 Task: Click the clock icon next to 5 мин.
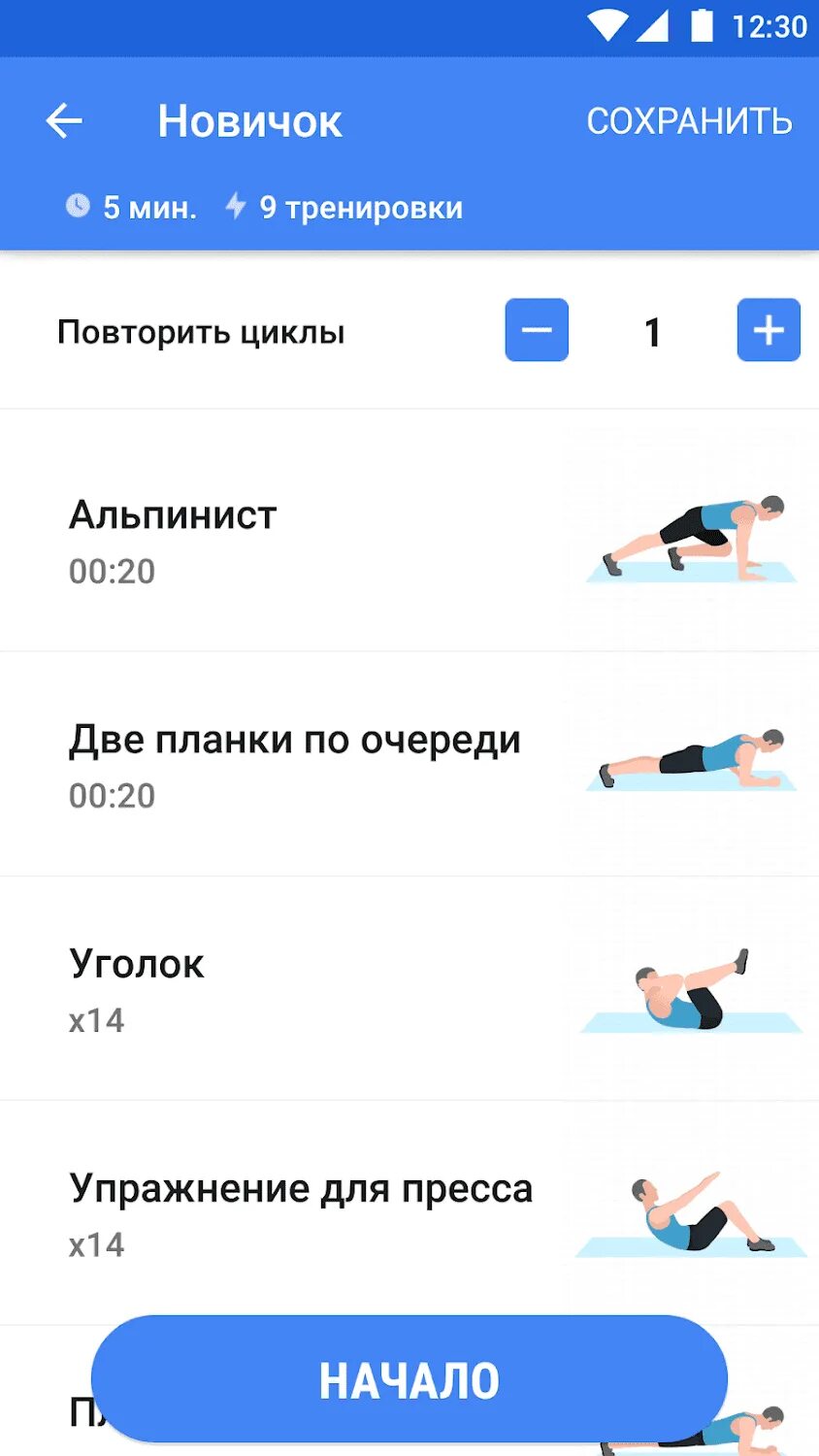[x=77, y=206]
